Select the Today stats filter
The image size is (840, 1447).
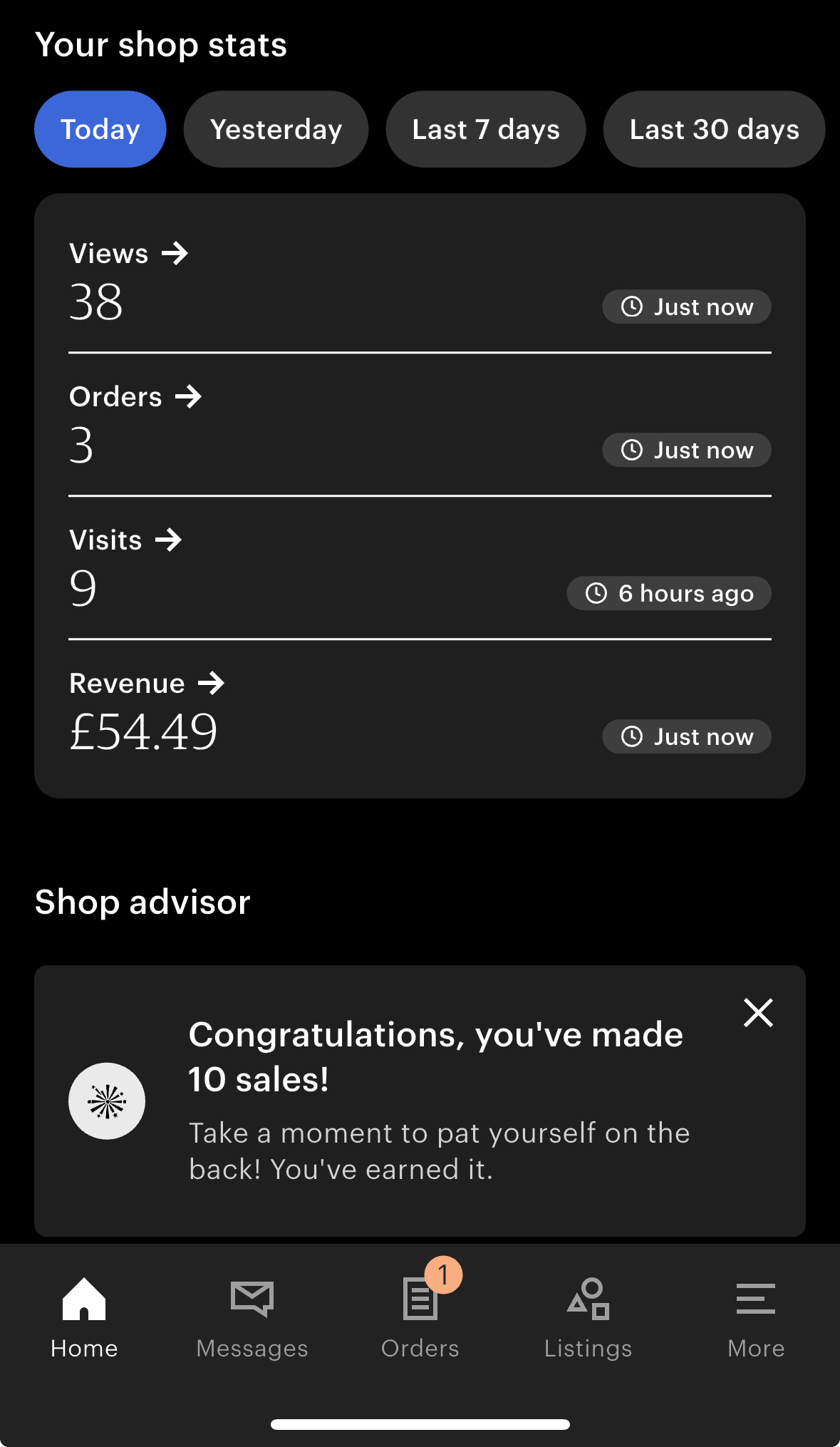tap(100, 129)
